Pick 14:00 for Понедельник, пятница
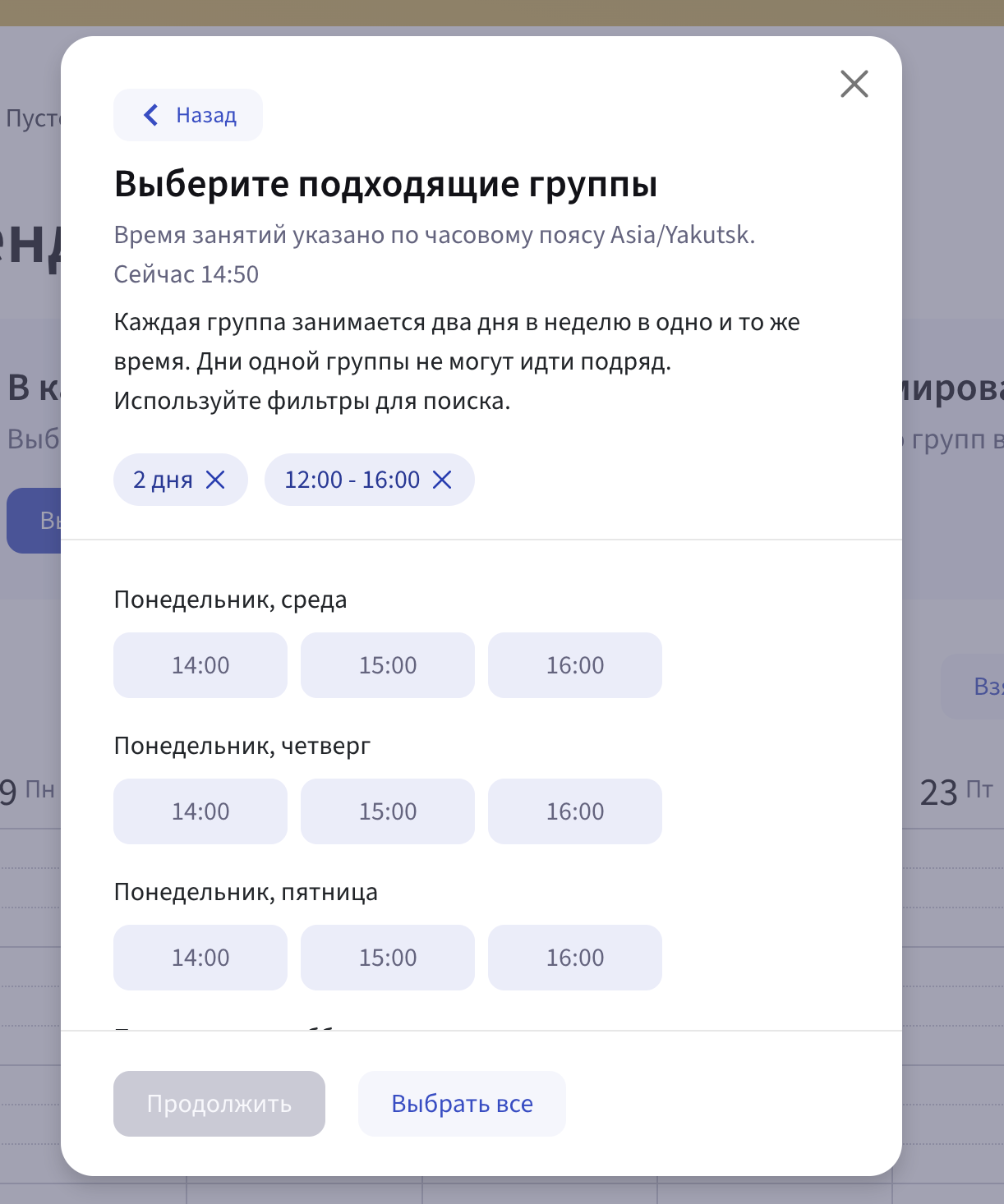 tap(200, 958)
